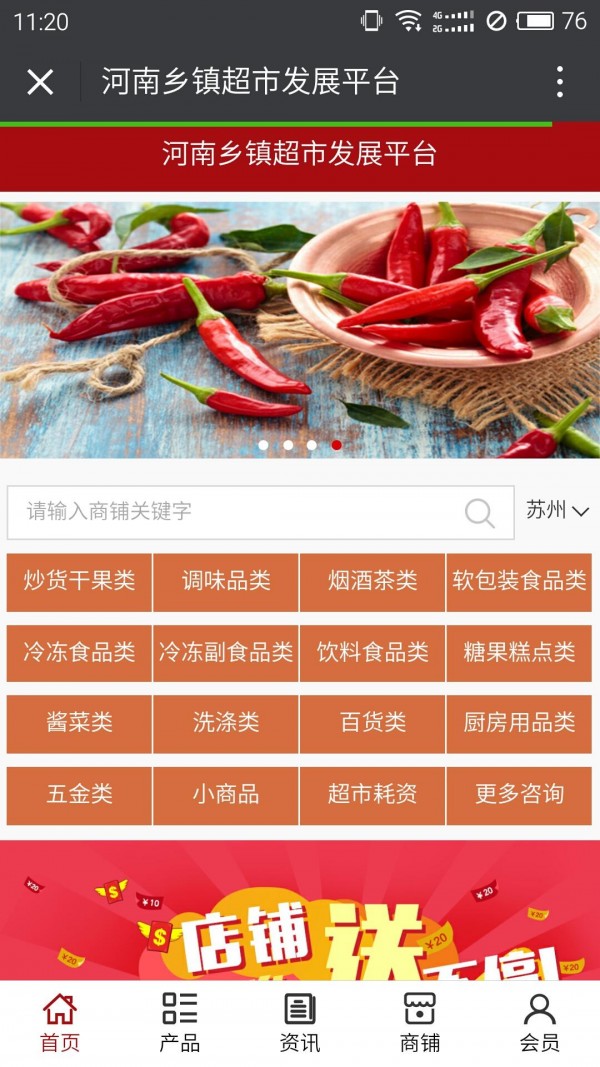Open the 调味品类 category

(x=226, y=582)
